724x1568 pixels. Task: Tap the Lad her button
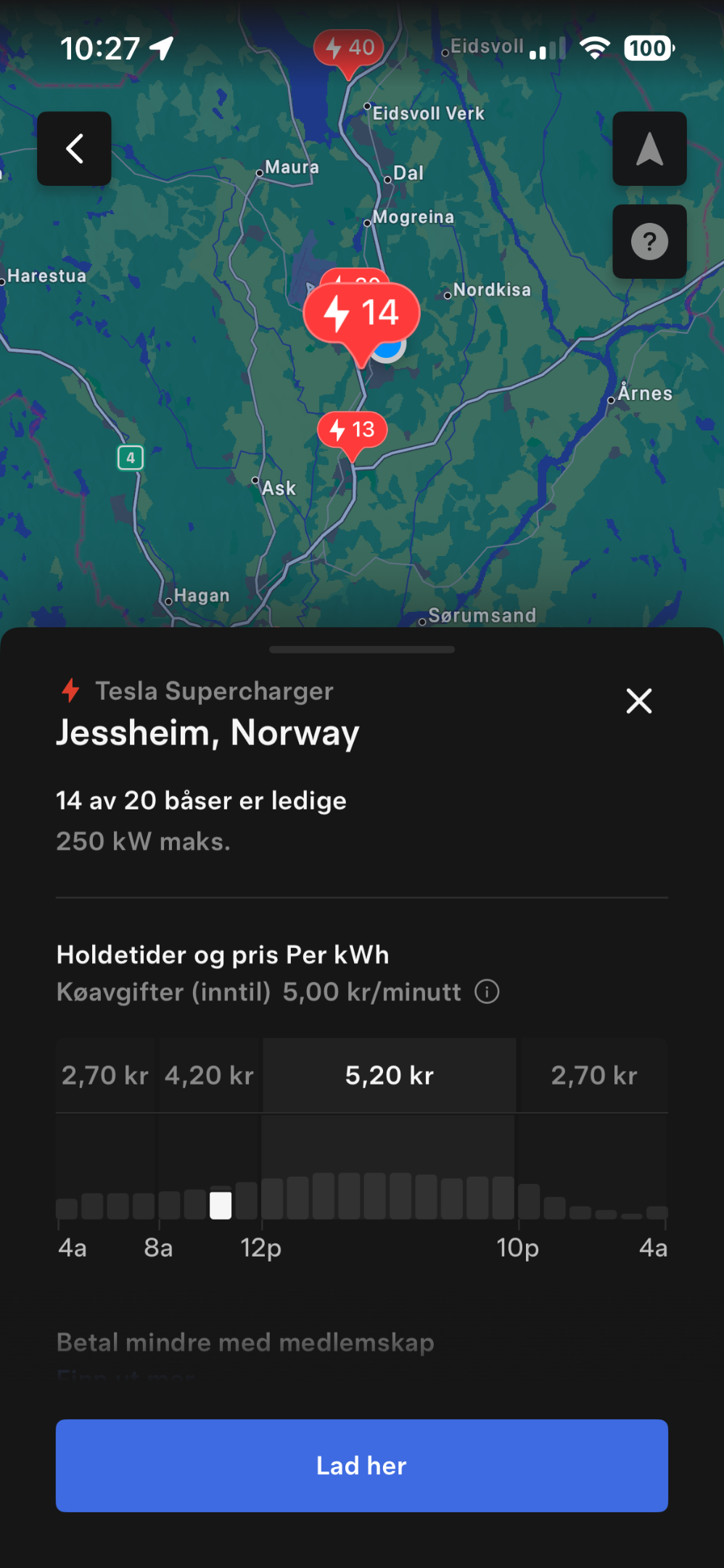pyautogui.click(x=362, y=1466)
